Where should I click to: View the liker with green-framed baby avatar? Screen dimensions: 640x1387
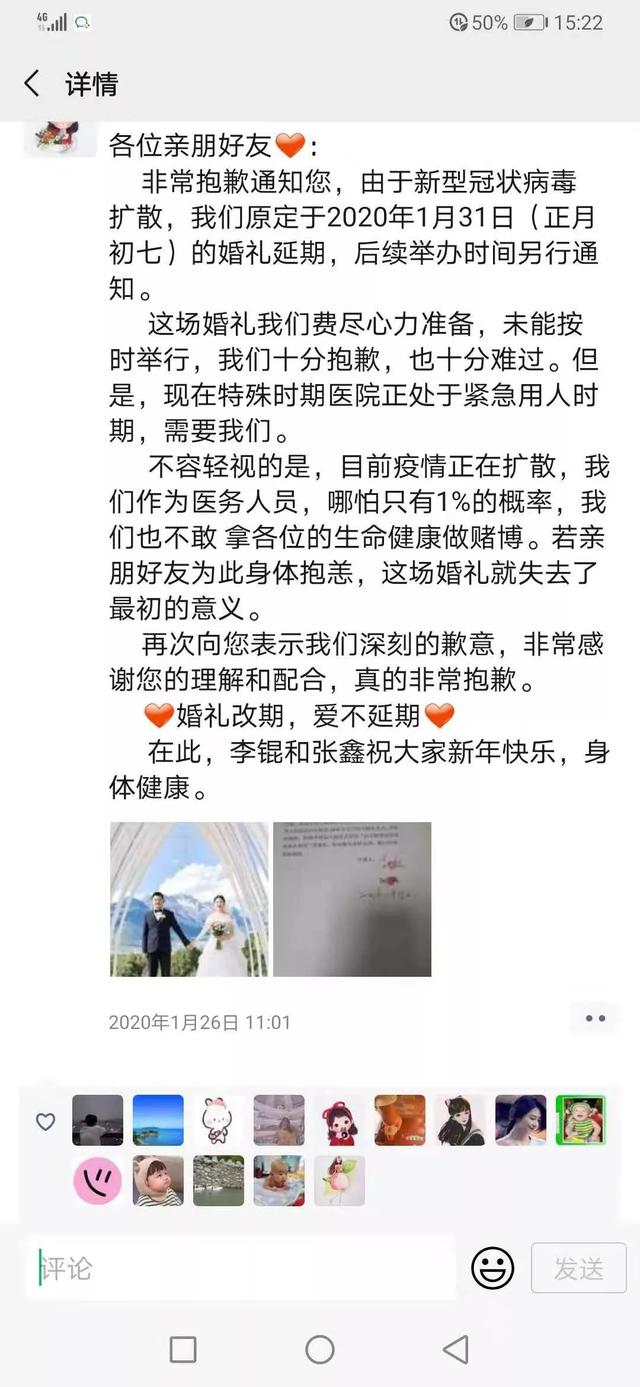click(x=581, y=1120)
